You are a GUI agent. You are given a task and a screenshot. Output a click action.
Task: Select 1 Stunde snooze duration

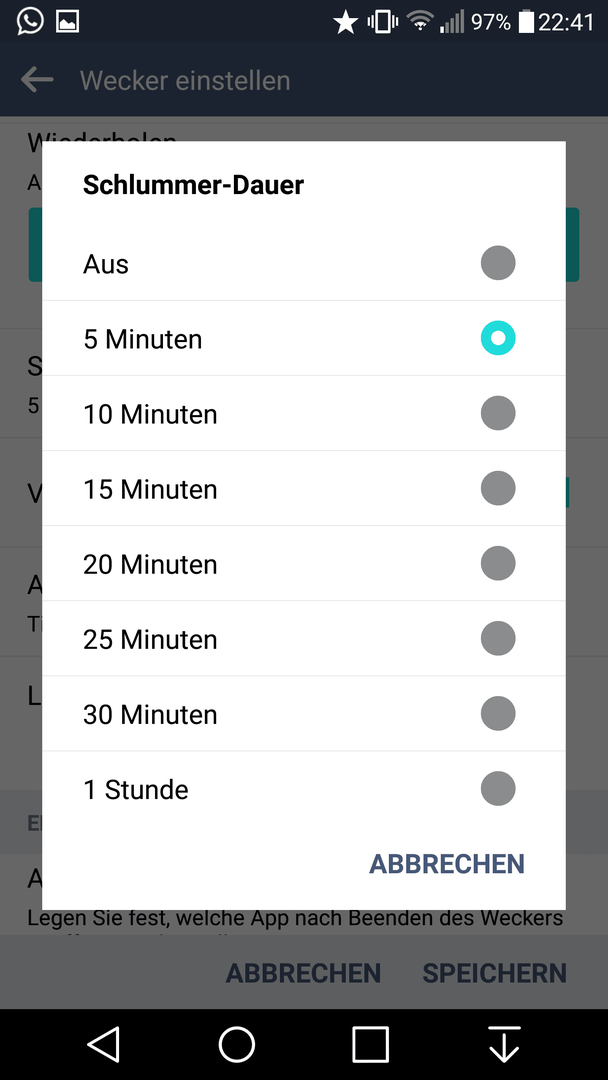coord(304,789)
